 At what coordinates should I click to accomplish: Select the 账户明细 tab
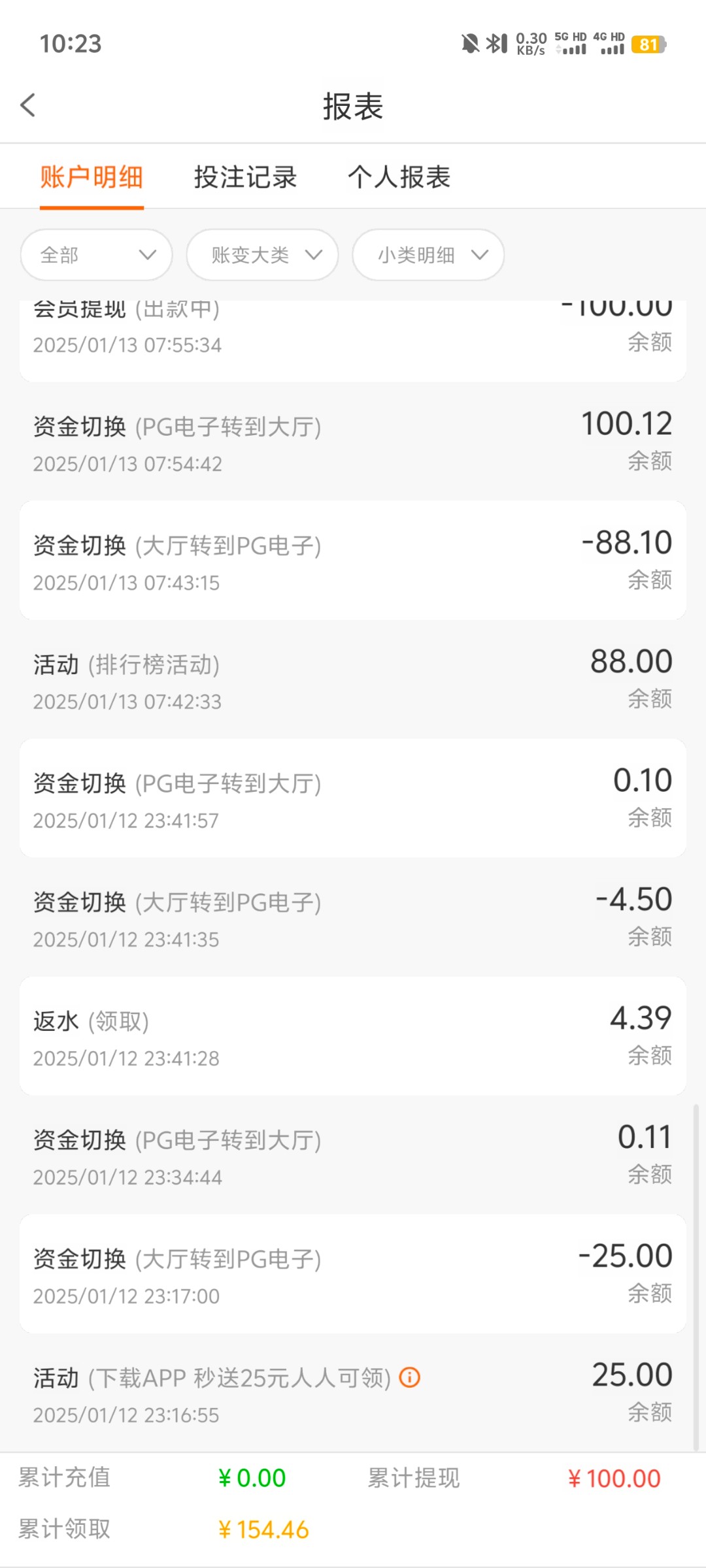coord(92,177)
